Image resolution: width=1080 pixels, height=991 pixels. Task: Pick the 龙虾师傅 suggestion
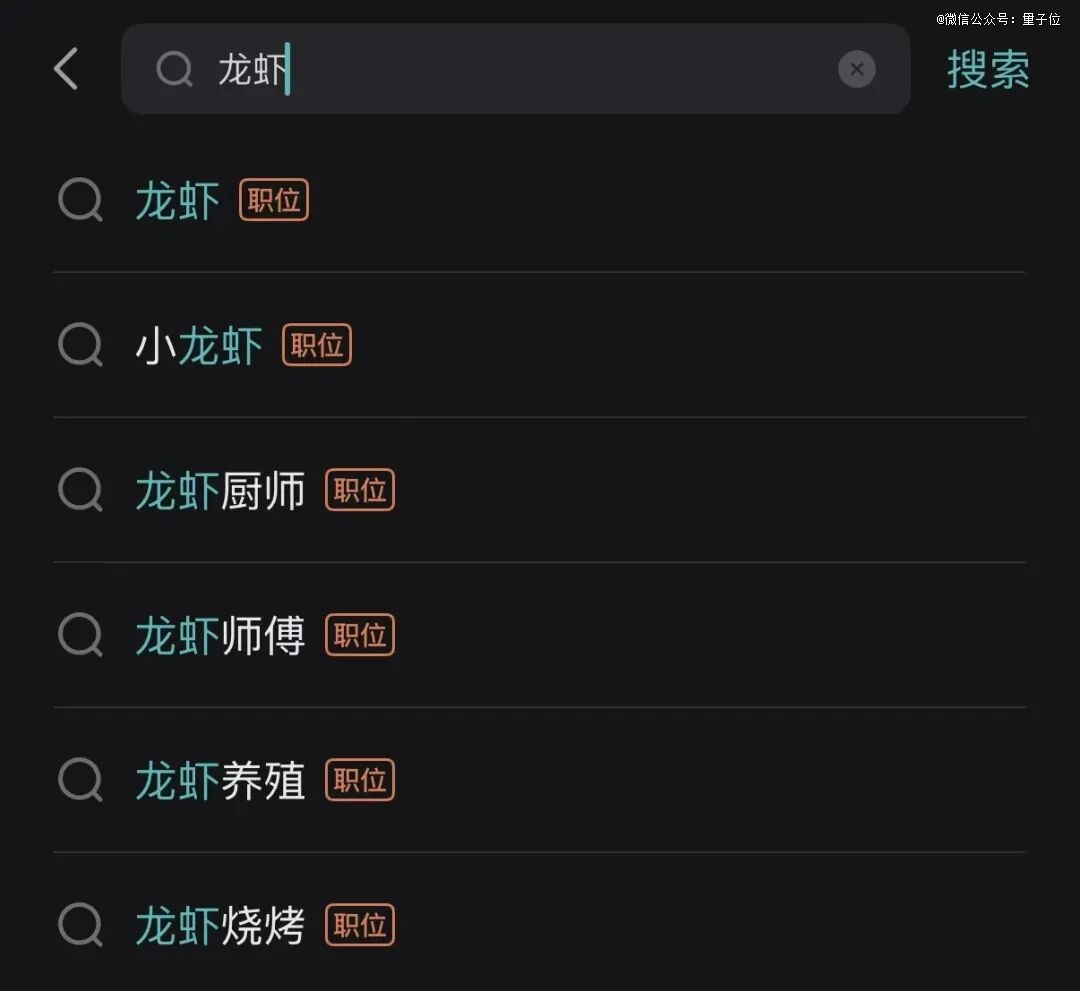220,636
